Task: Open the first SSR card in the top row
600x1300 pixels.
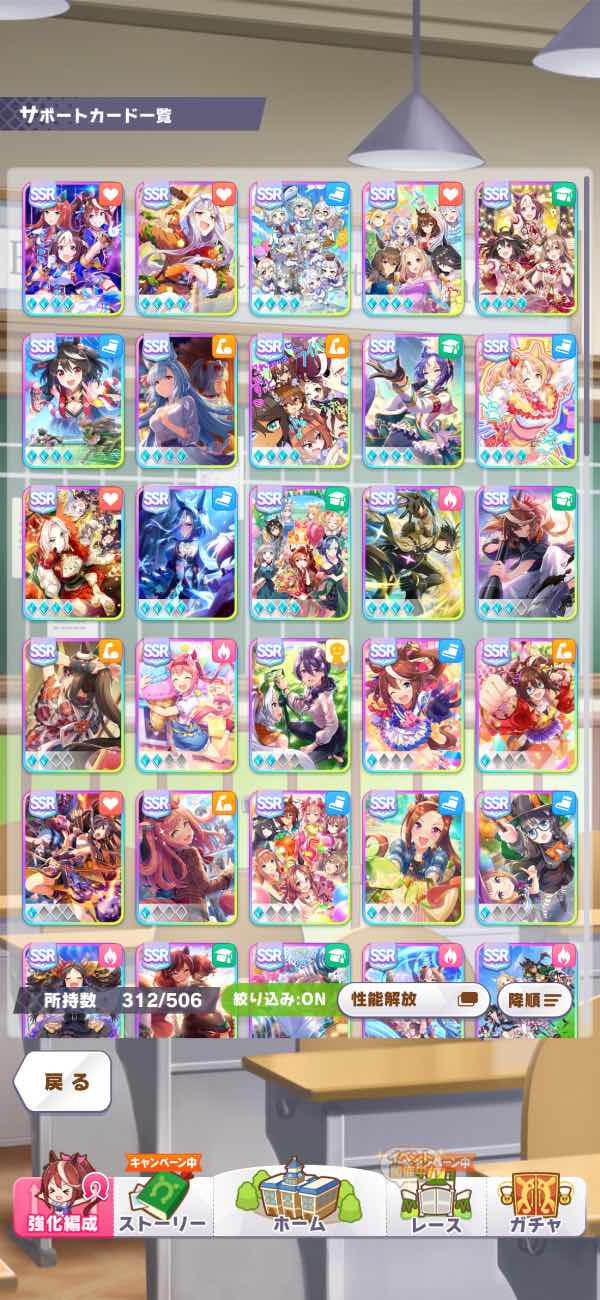Action: (73, 248)
